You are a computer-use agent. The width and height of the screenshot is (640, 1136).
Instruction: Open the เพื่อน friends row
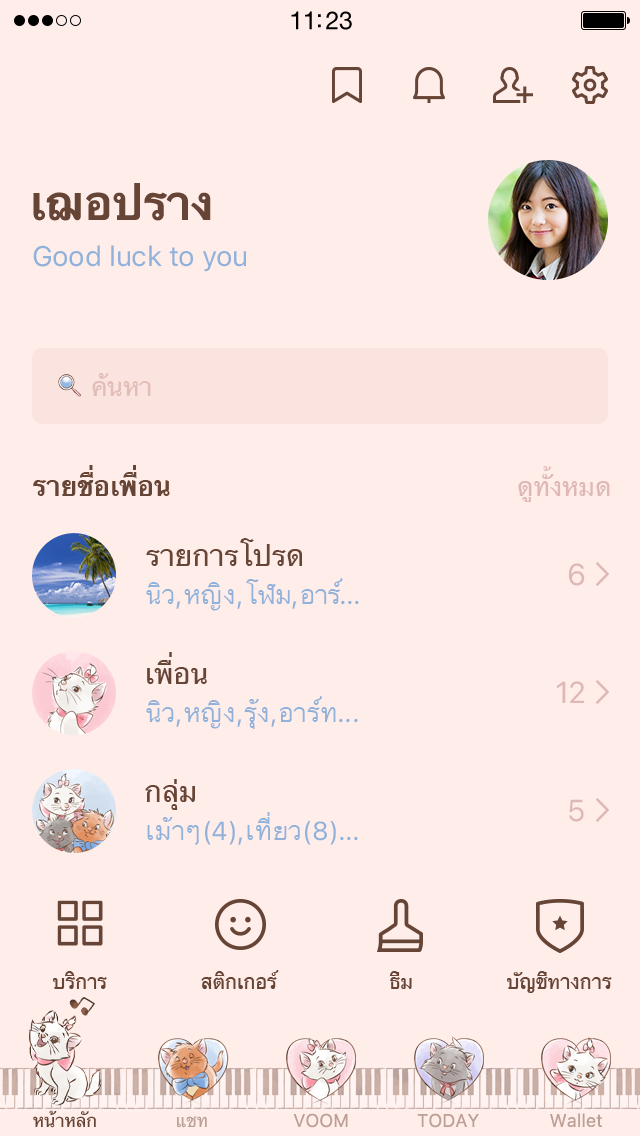coord(320,693)
